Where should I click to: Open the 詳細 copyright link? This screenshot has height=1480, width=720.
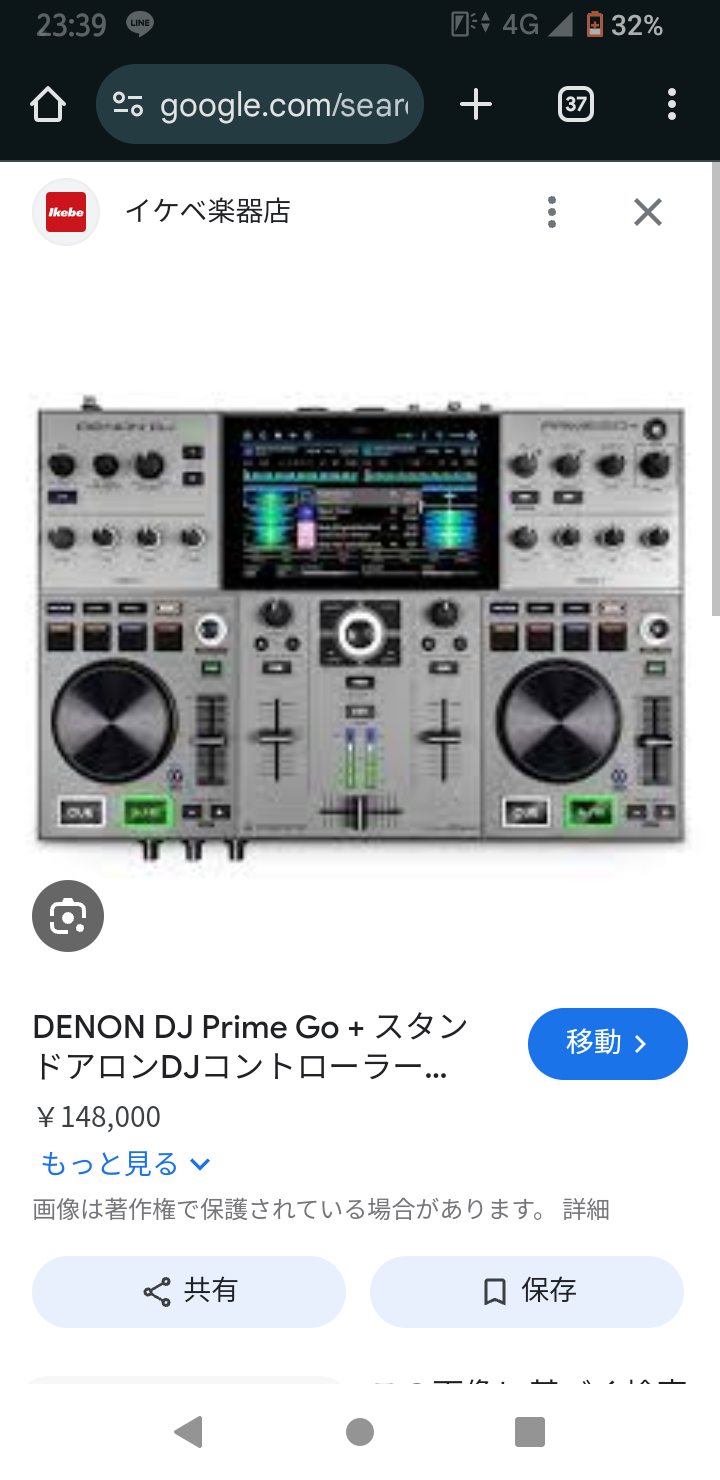(586, 1210)
